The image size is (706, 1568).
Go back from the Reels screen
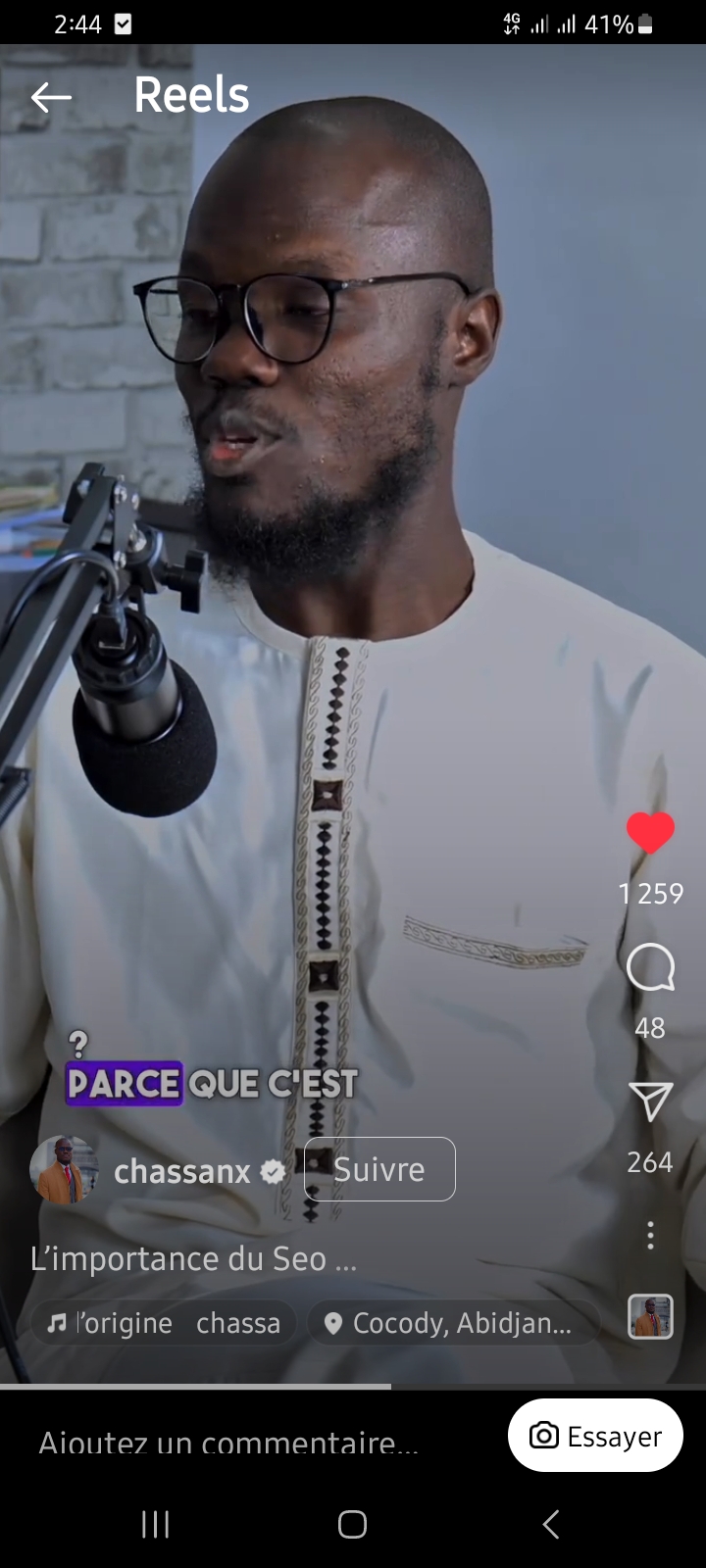point(51,96)
